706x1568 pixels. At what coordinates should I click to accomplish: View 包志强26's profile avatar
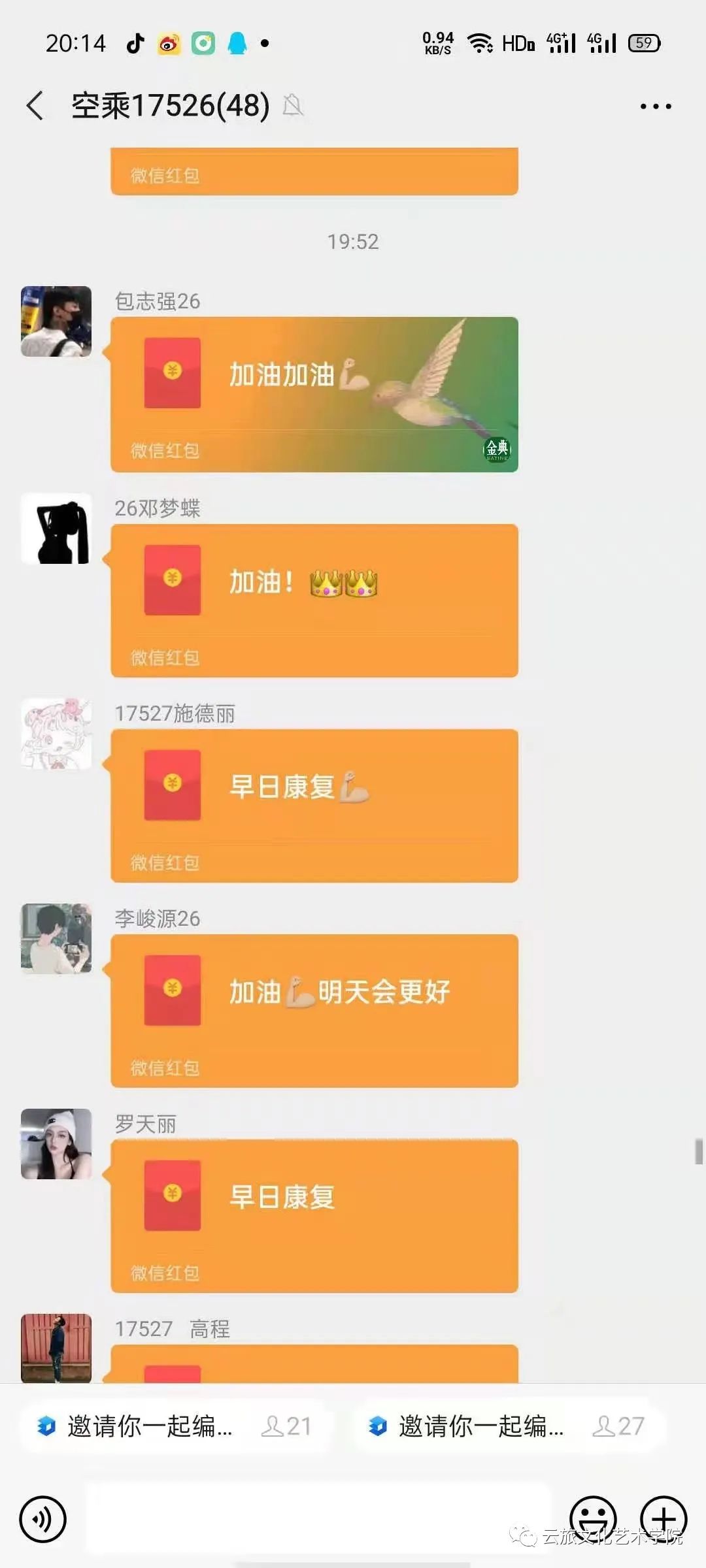click(x=56, y=321)
